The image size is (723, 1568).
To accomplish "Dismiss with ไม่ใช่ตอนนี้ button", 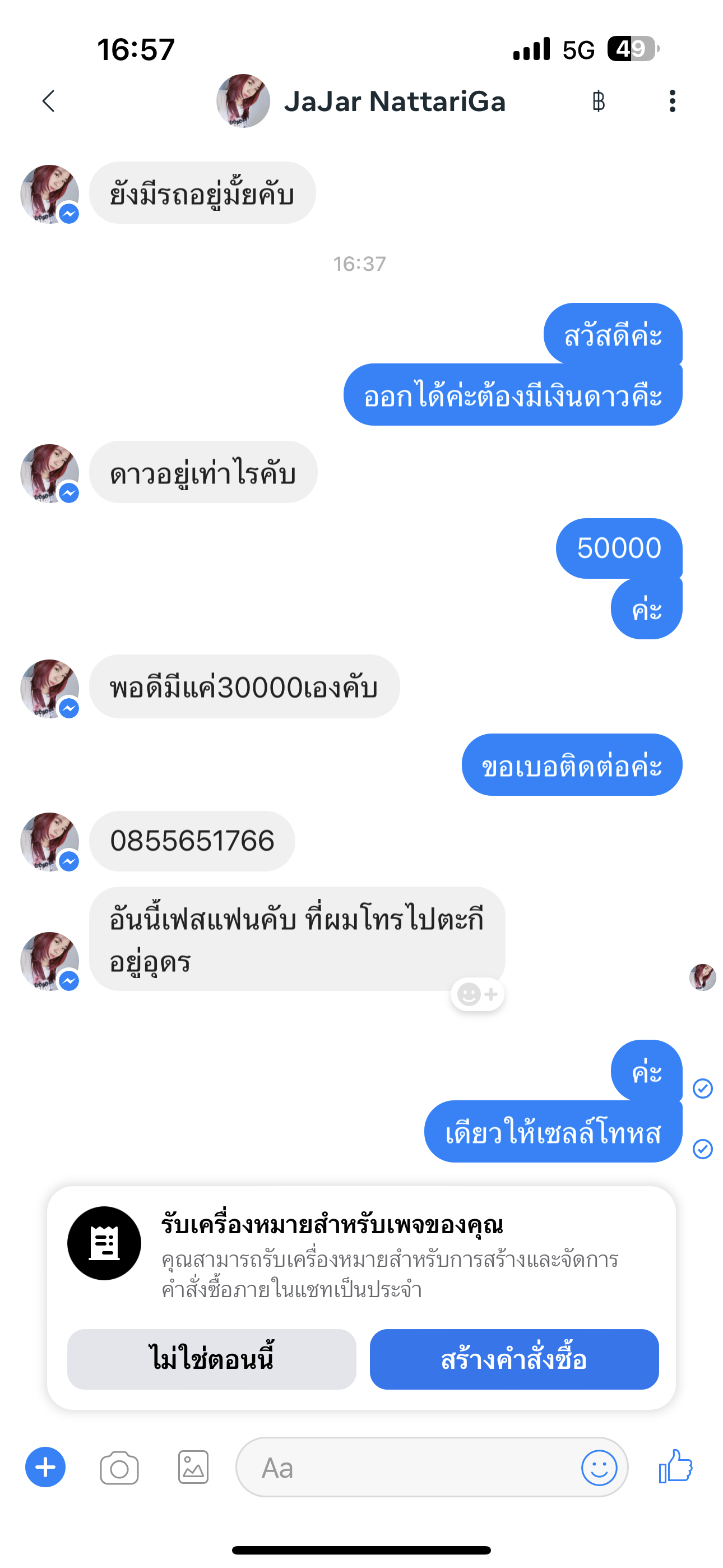I will point(211,1359).
